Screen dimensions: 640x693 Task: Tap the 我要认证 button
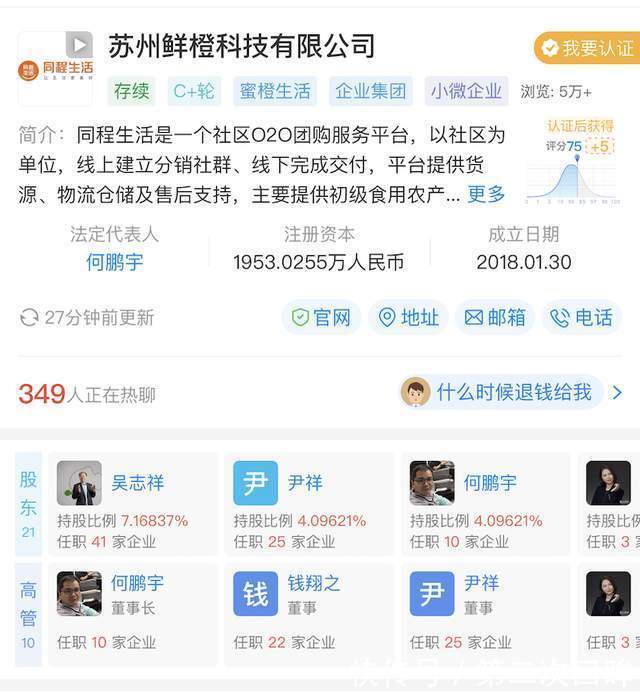tap(586, 48)
